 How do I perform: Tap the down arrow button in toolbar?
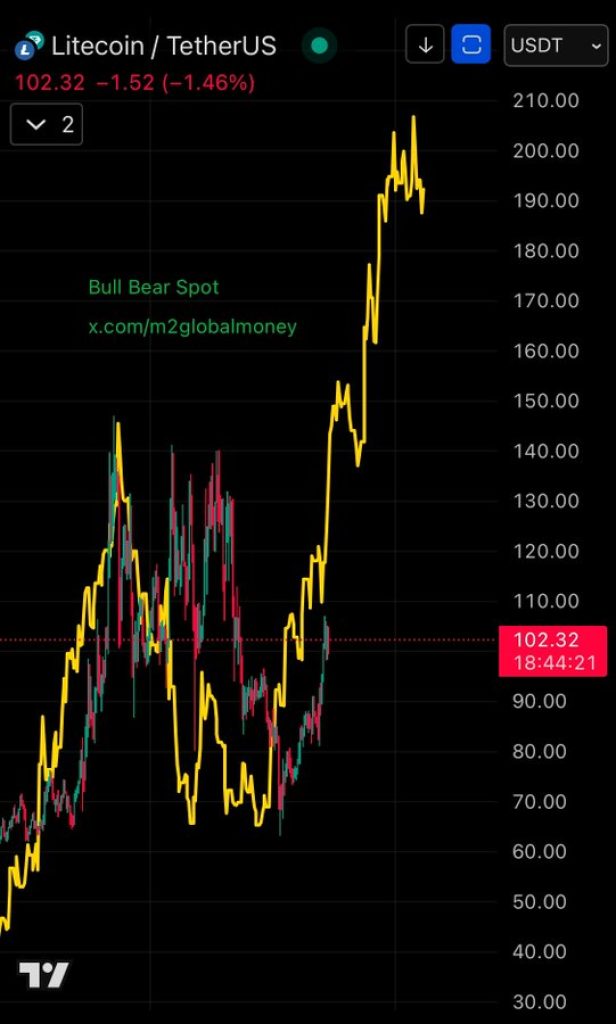point(425,45)
